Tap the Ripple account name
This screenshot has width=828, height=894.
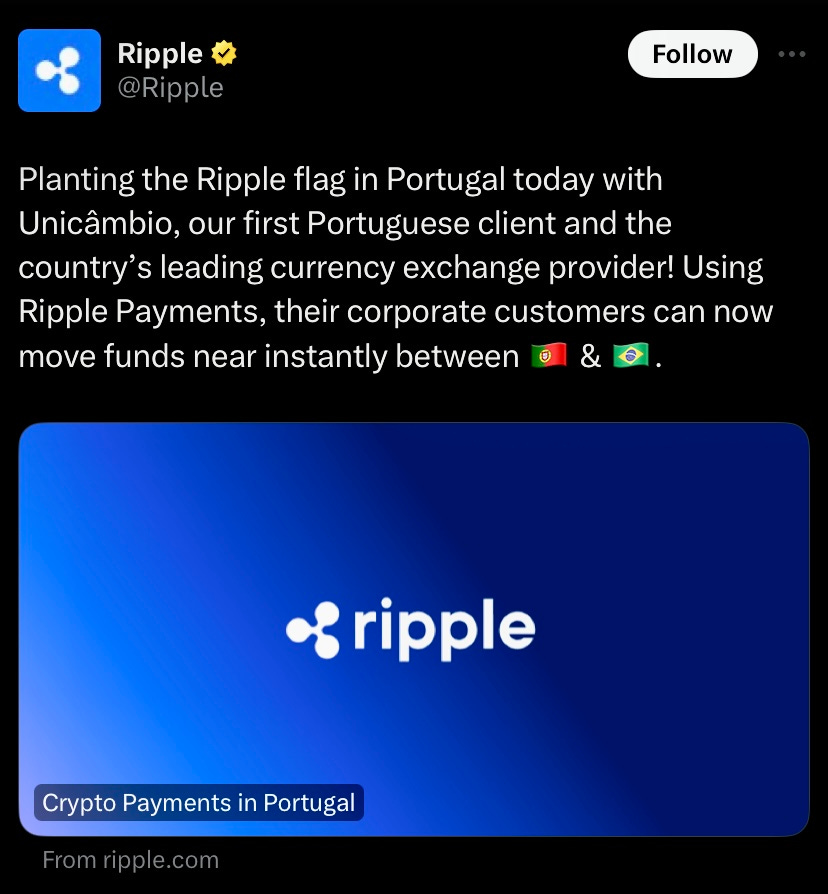pos(160,53)
